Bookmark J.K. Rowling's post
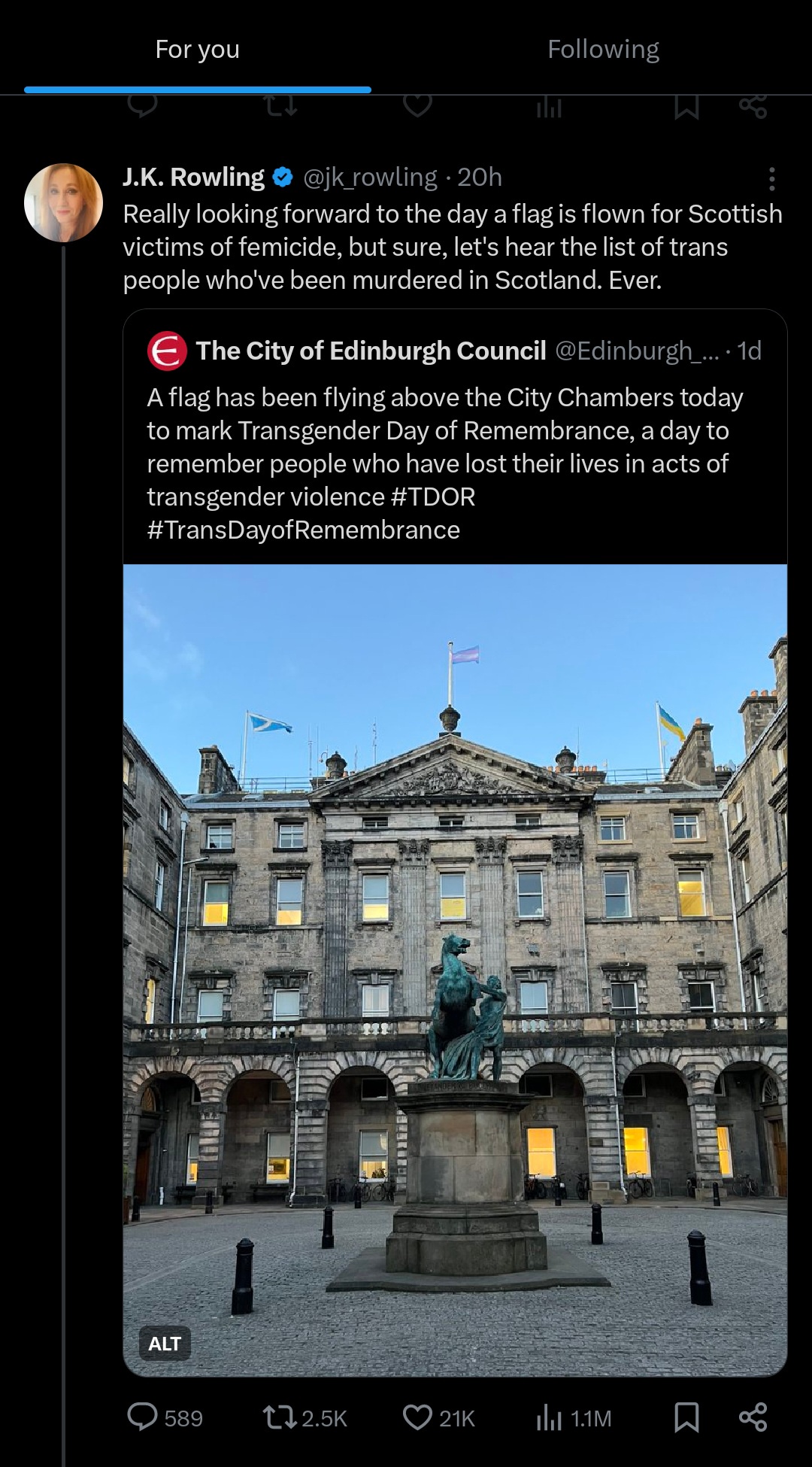The height and width of the screenshot is (1467, 812). coord(686,1418)
